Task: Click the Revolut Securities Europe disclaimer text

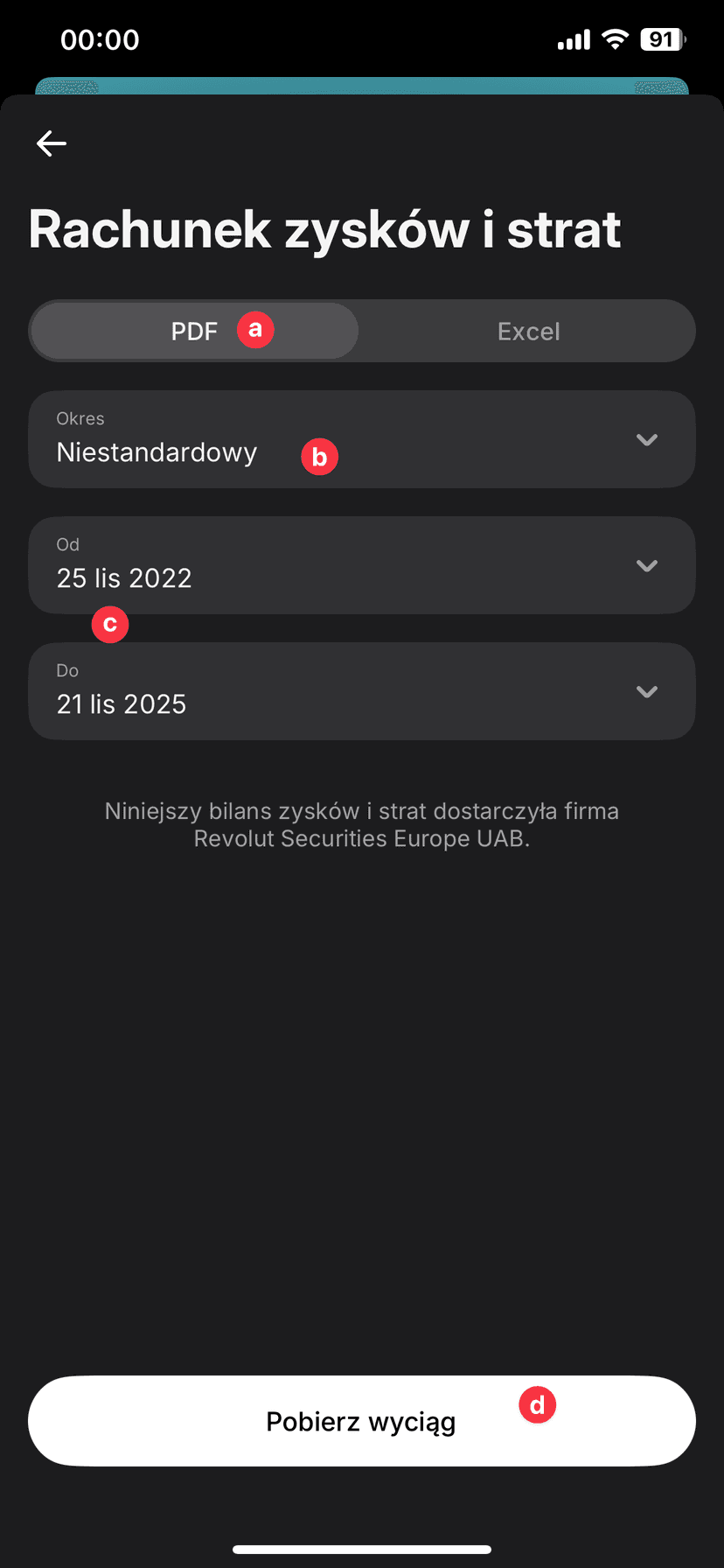Action: pyautogui.click(x=362, y=823)
